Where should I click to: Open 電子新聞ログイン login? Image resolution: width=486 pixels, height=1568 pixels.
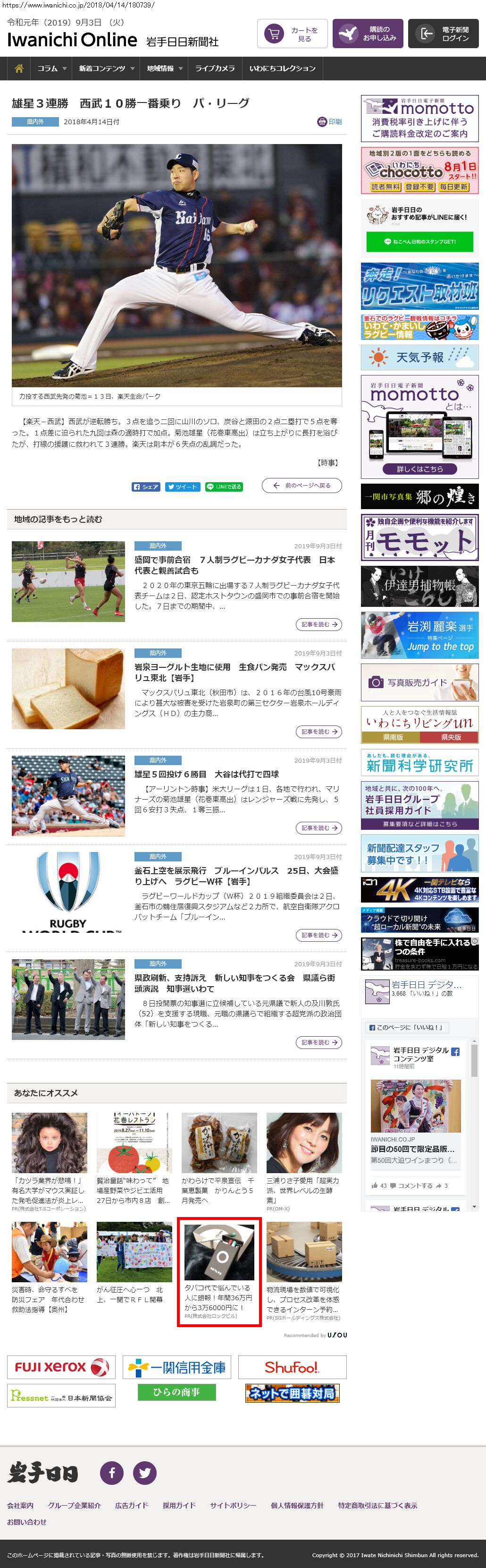(x=443, y=34)
